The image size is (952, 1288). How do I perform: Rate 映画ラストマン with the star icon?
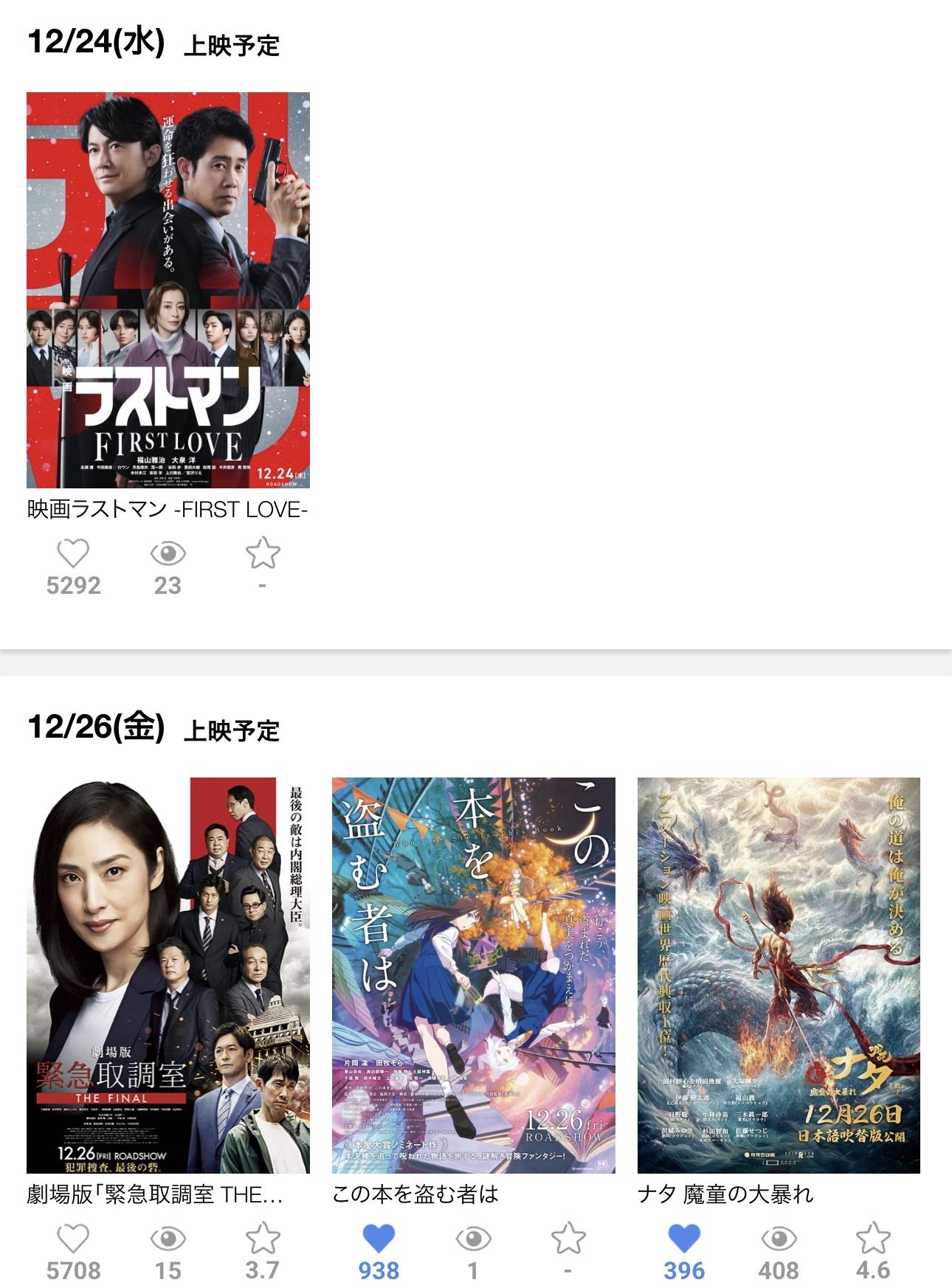coord(263,553)
